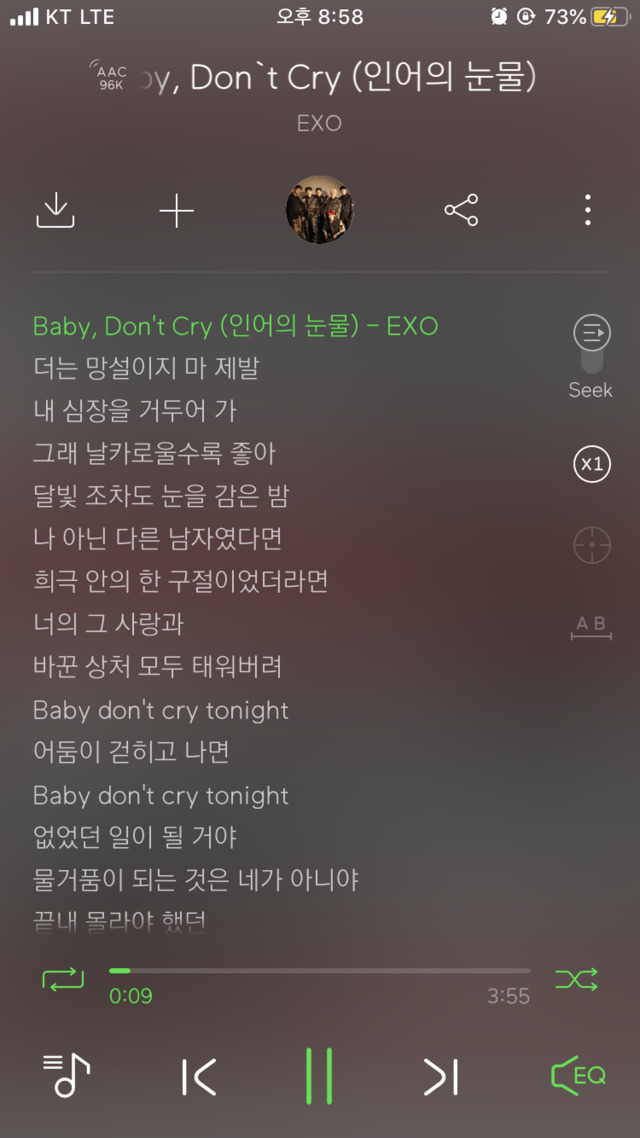
Task: Share this EXO track
Action: pos(461,210)
